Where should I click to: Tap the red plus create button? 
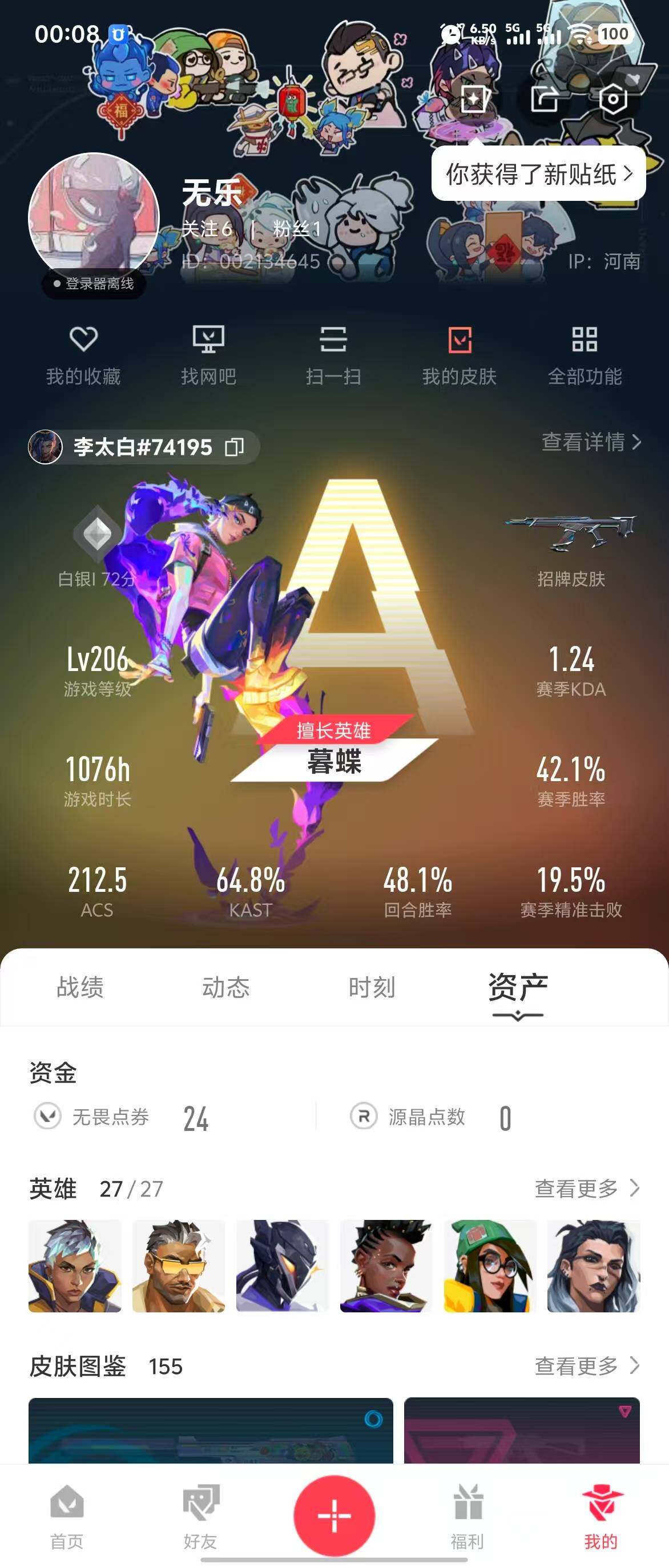pos(334,1515)
